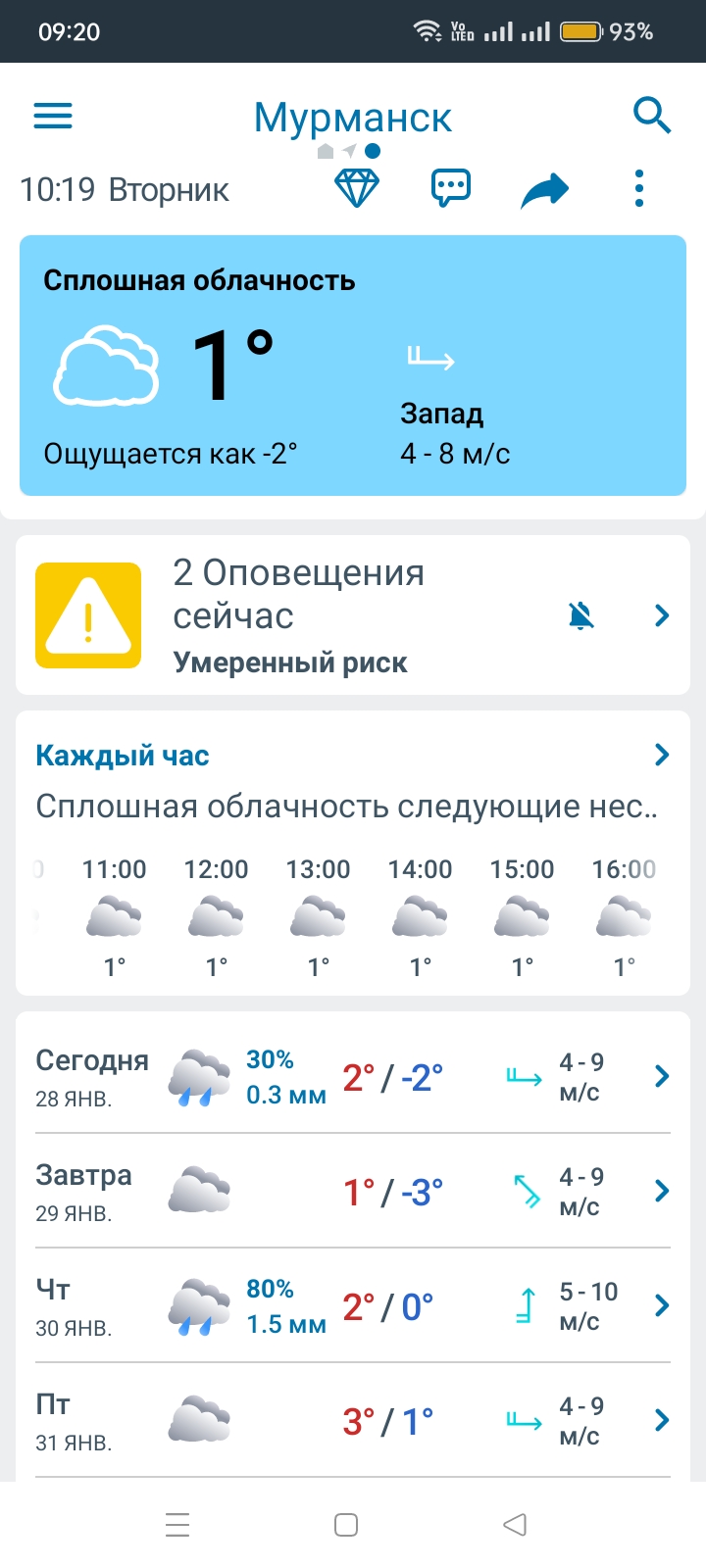Open today's forecast for 28 ЯНВ.
Screen dimensions: 706x1568
click(x=353, y=1077)
